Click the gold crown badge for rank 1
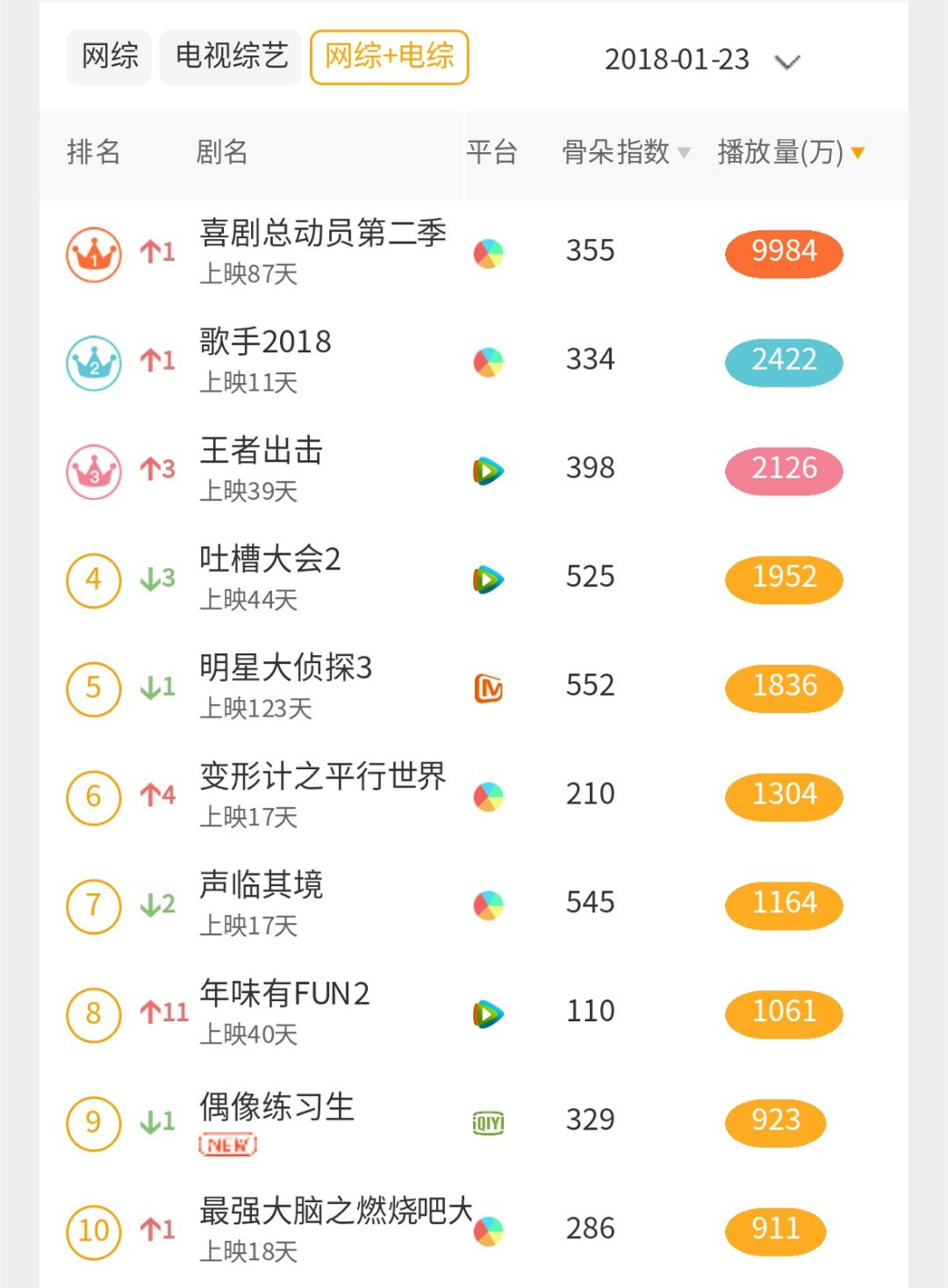The width and height of the screenshot is (948, 1288). tap(93, 254)
